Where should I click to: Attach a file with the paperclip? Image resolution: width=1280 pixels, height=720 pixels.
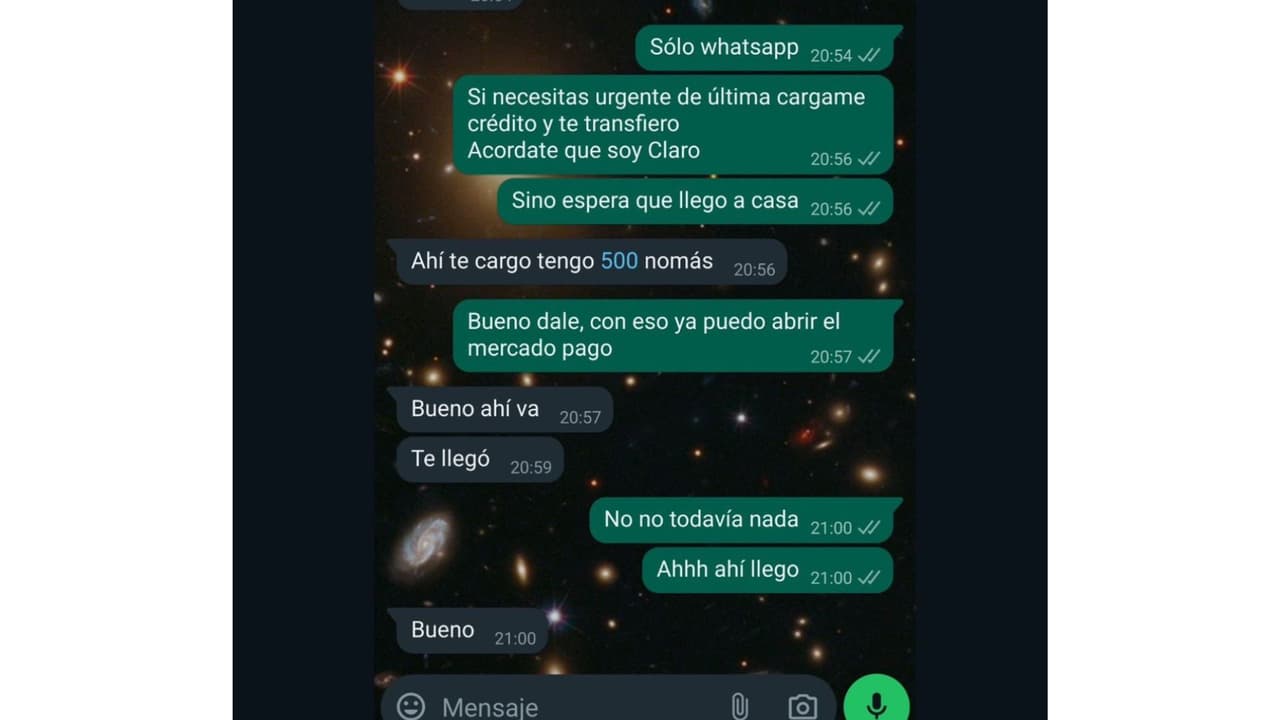(x=739, y=706)
